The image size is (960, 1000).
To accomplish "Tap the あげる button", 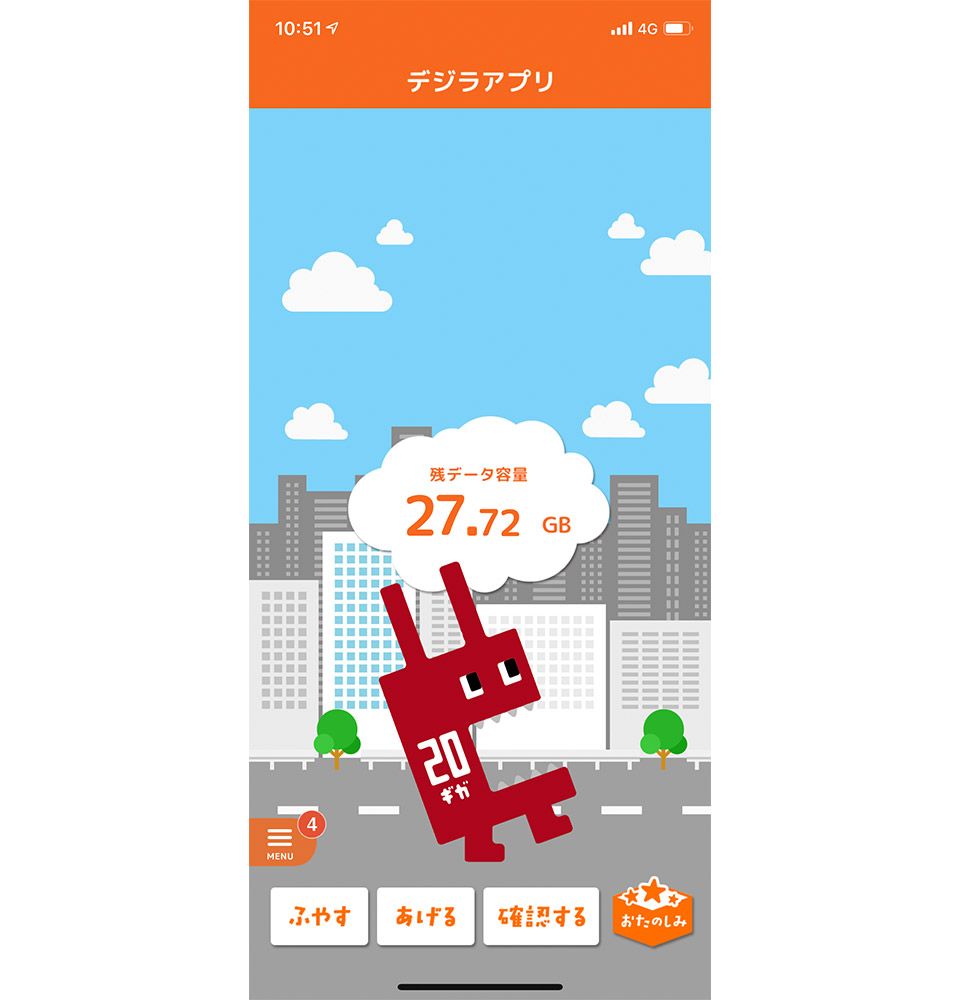I will point(426,916).
